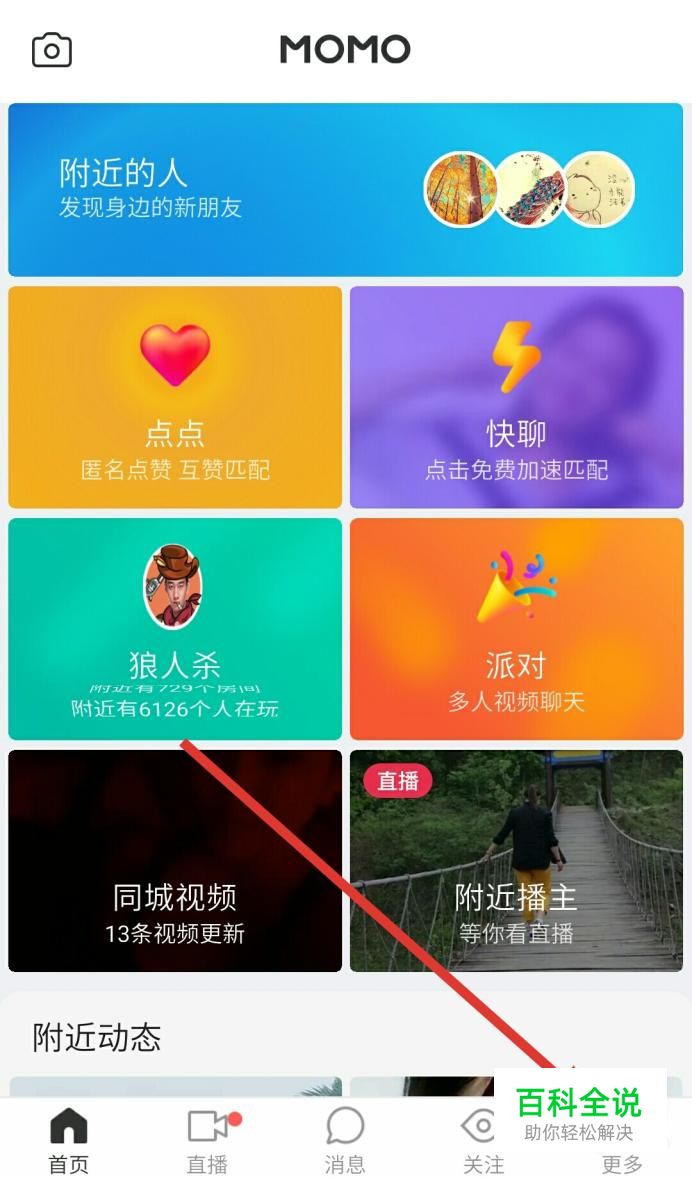
Task: Open the 狼人杀 game card
Action: pyautogui.click(x=175, y=629)
